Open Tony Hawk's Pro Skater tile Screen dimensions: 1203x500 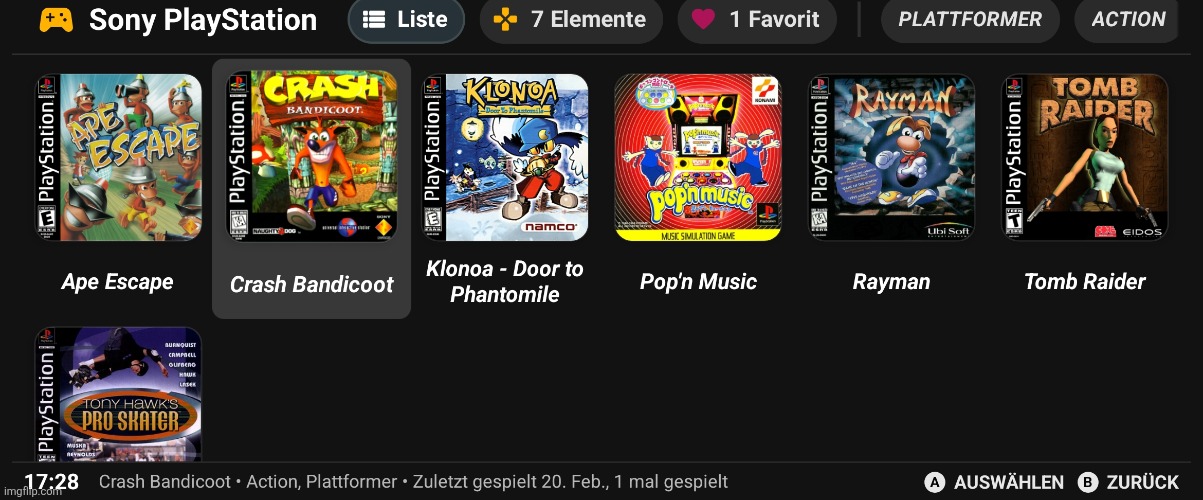118,395
